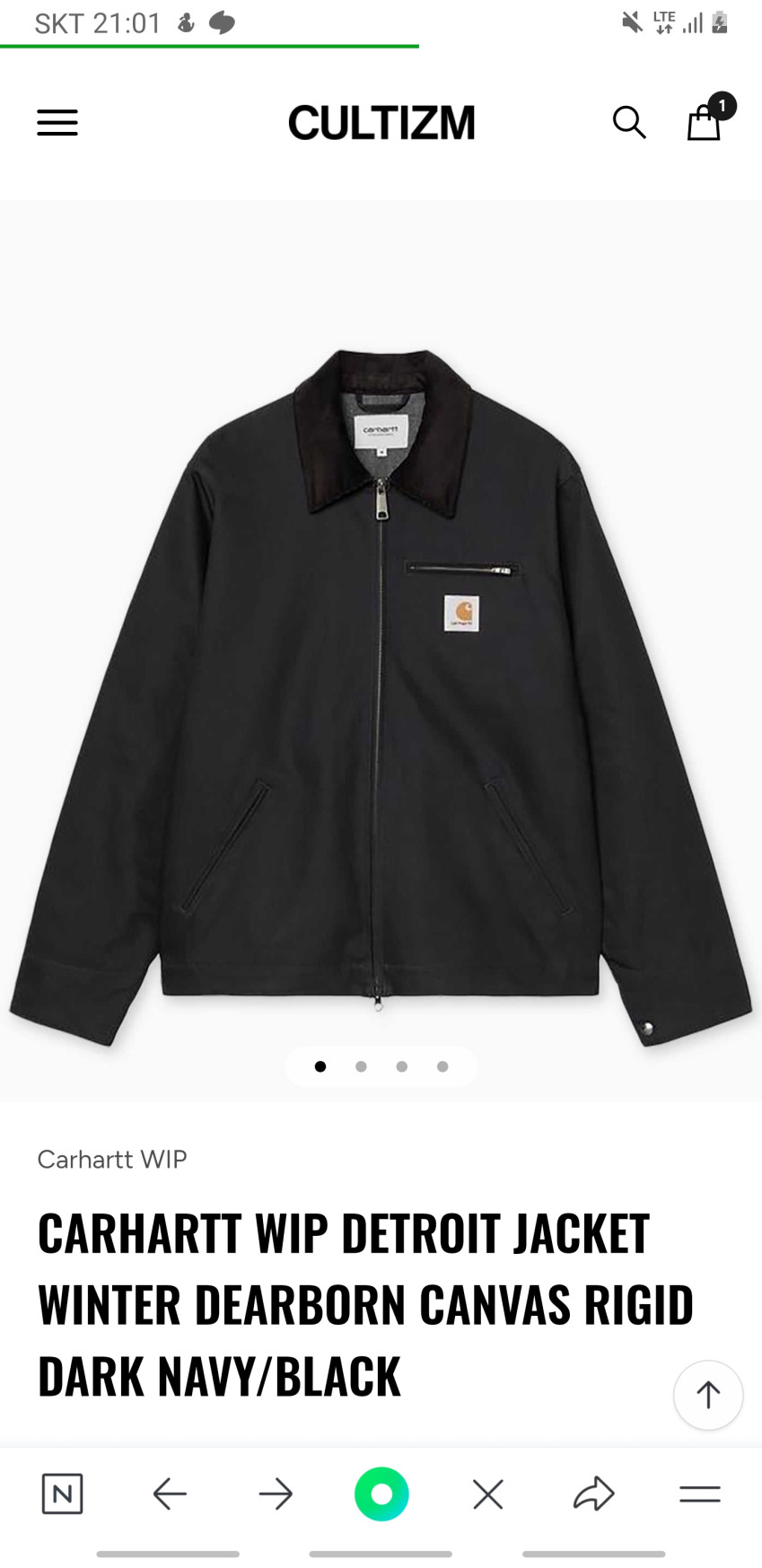
Task: Tap the green circle button in the toolbar
Action: (381, 1494)
